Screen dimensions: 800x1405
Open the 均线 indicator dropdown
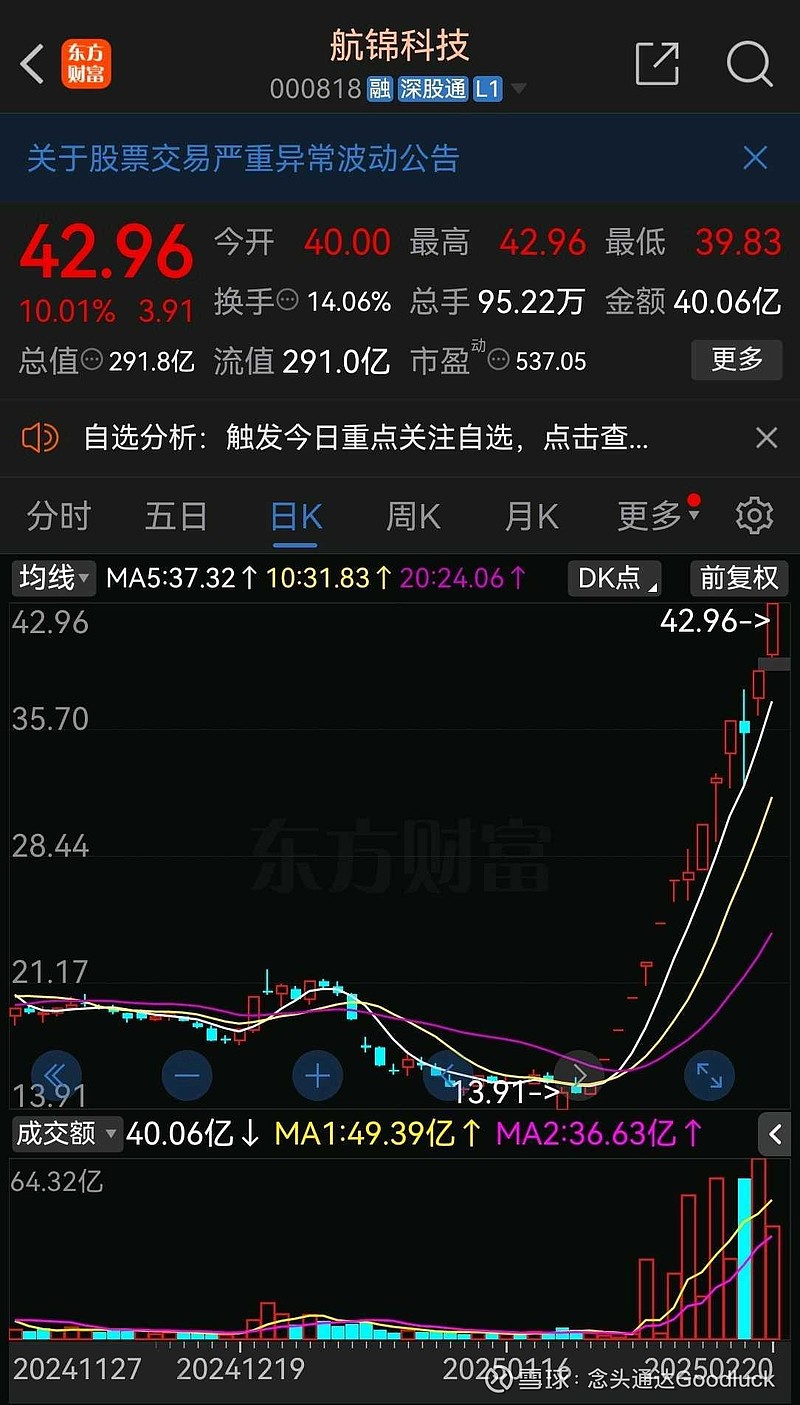point(52,578)
